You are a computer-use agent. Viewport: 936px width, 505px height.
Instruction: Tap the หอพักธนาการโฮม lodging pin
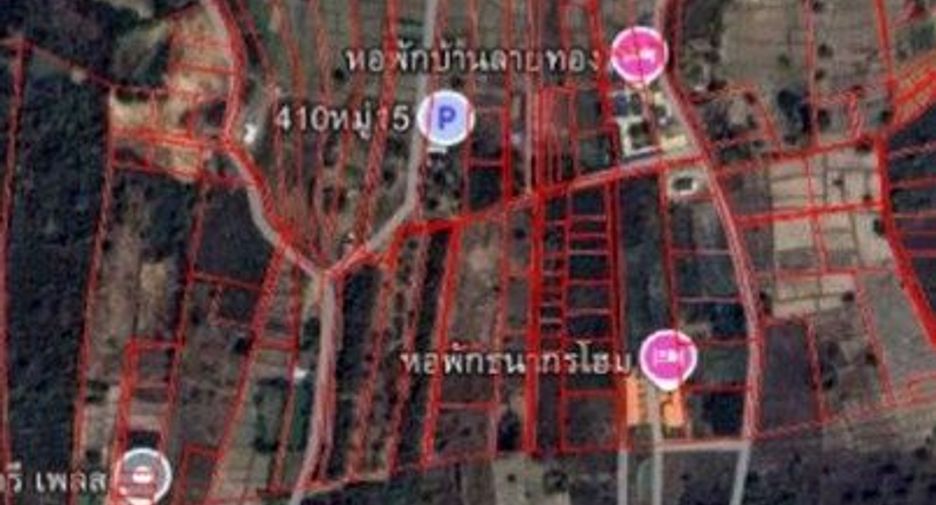pos(669,358)
